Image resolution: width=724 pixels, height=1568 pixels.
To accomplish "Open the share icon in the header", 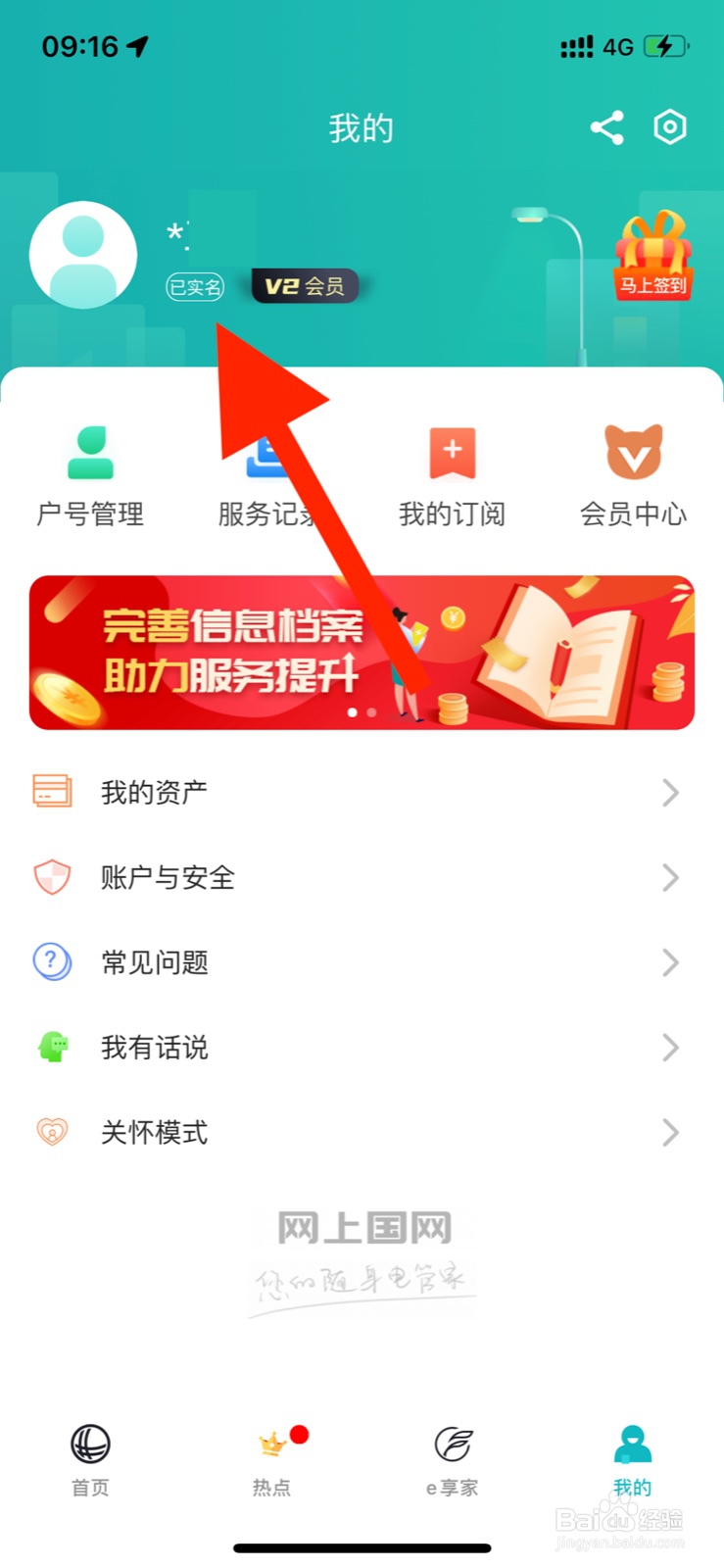I will [x=606, y=126].
